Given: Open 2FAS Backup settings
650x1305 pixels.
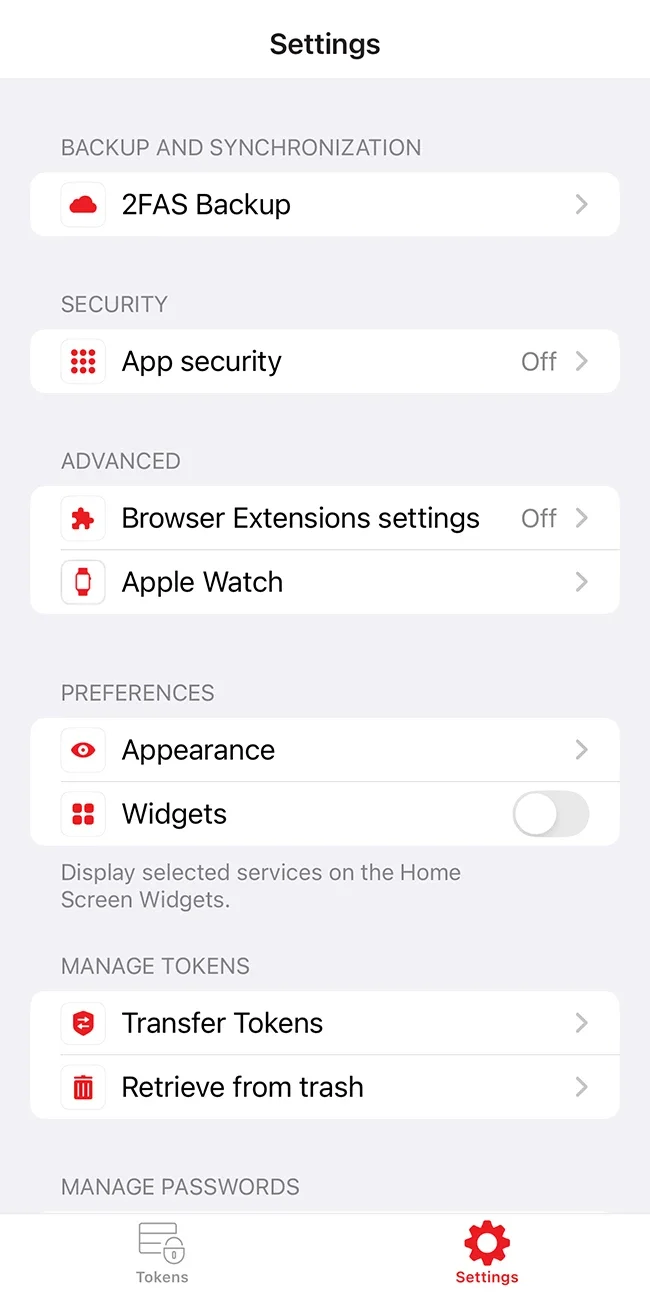Looking at the screenshot, I should [324, 205].
